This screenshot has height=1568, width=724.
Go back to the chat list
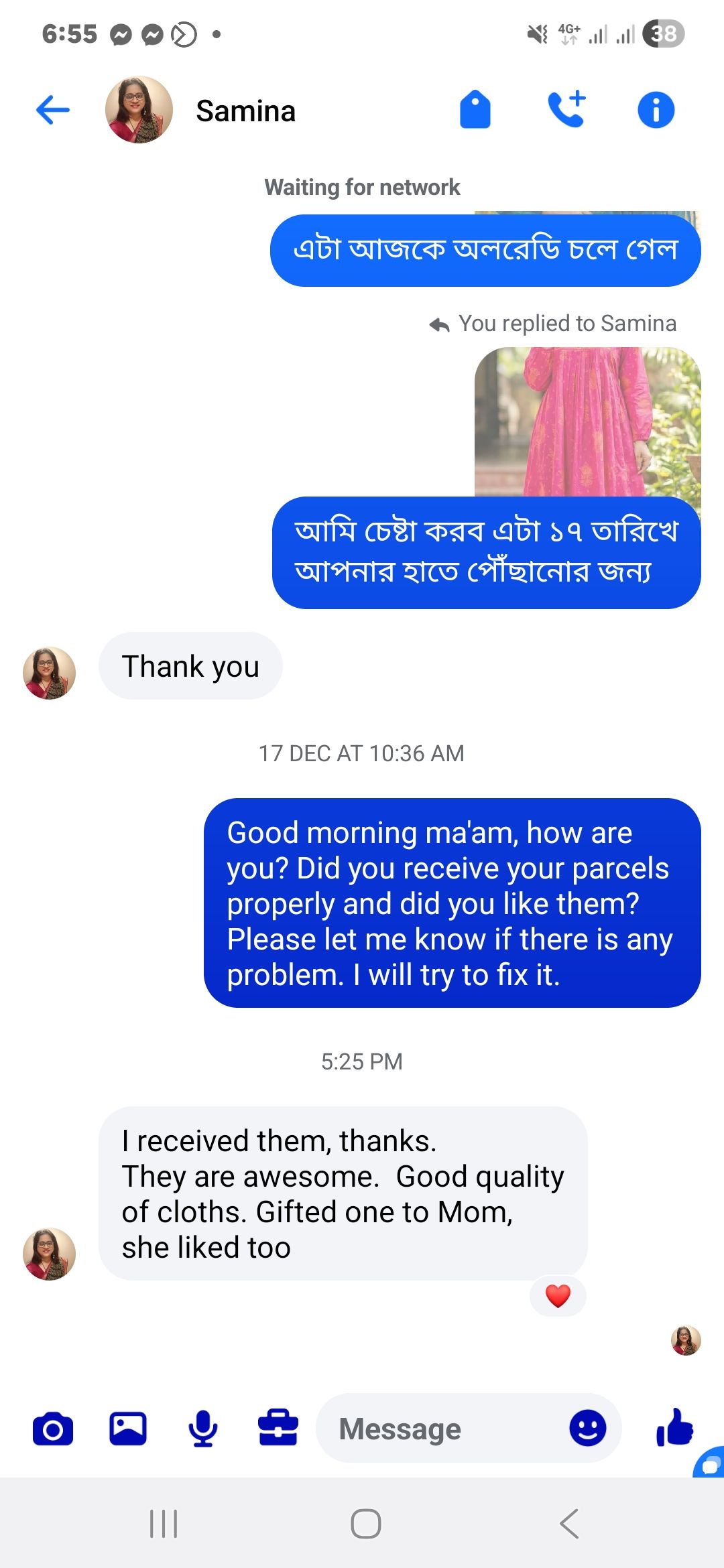(x=53, y=110)
